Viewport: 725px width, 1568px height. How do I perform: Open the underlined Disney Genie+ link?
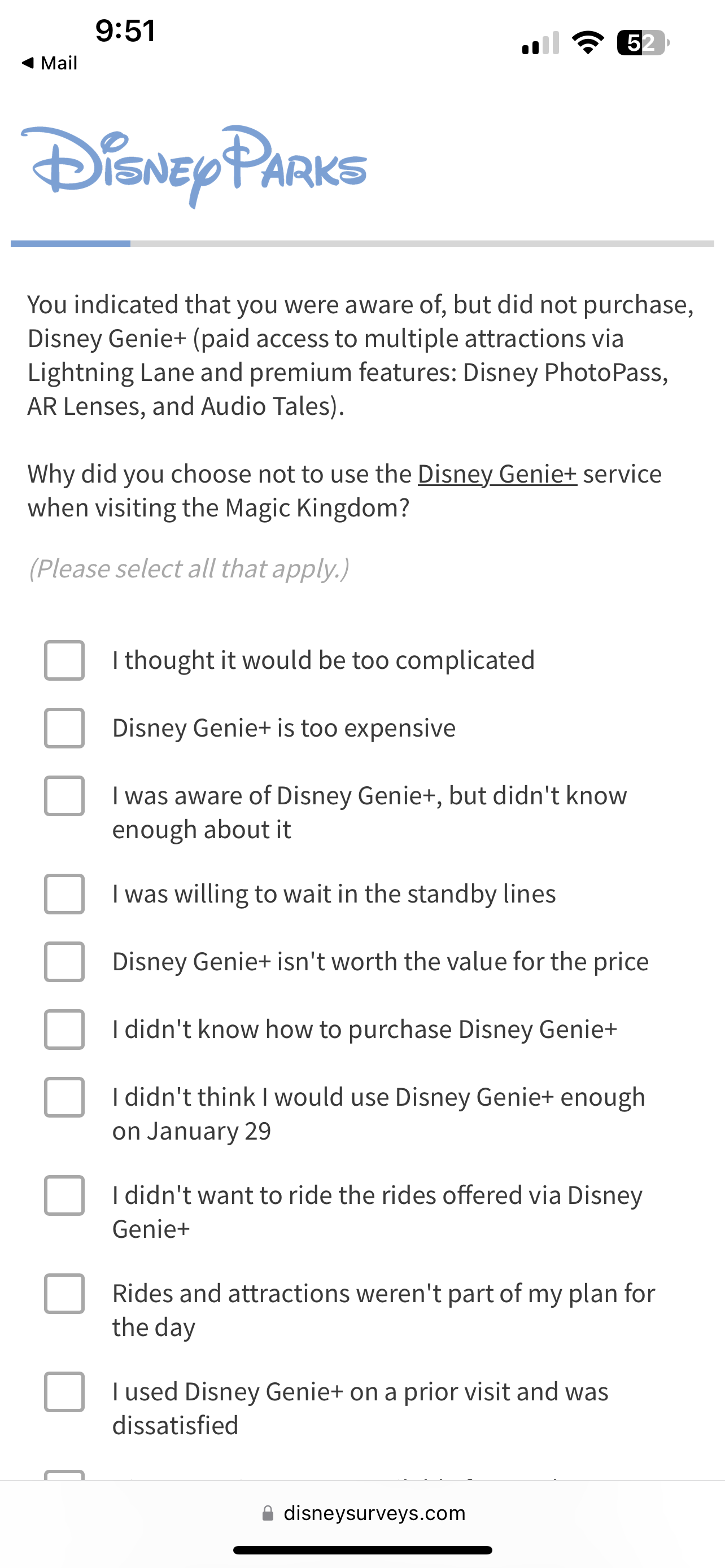(497, 474)
